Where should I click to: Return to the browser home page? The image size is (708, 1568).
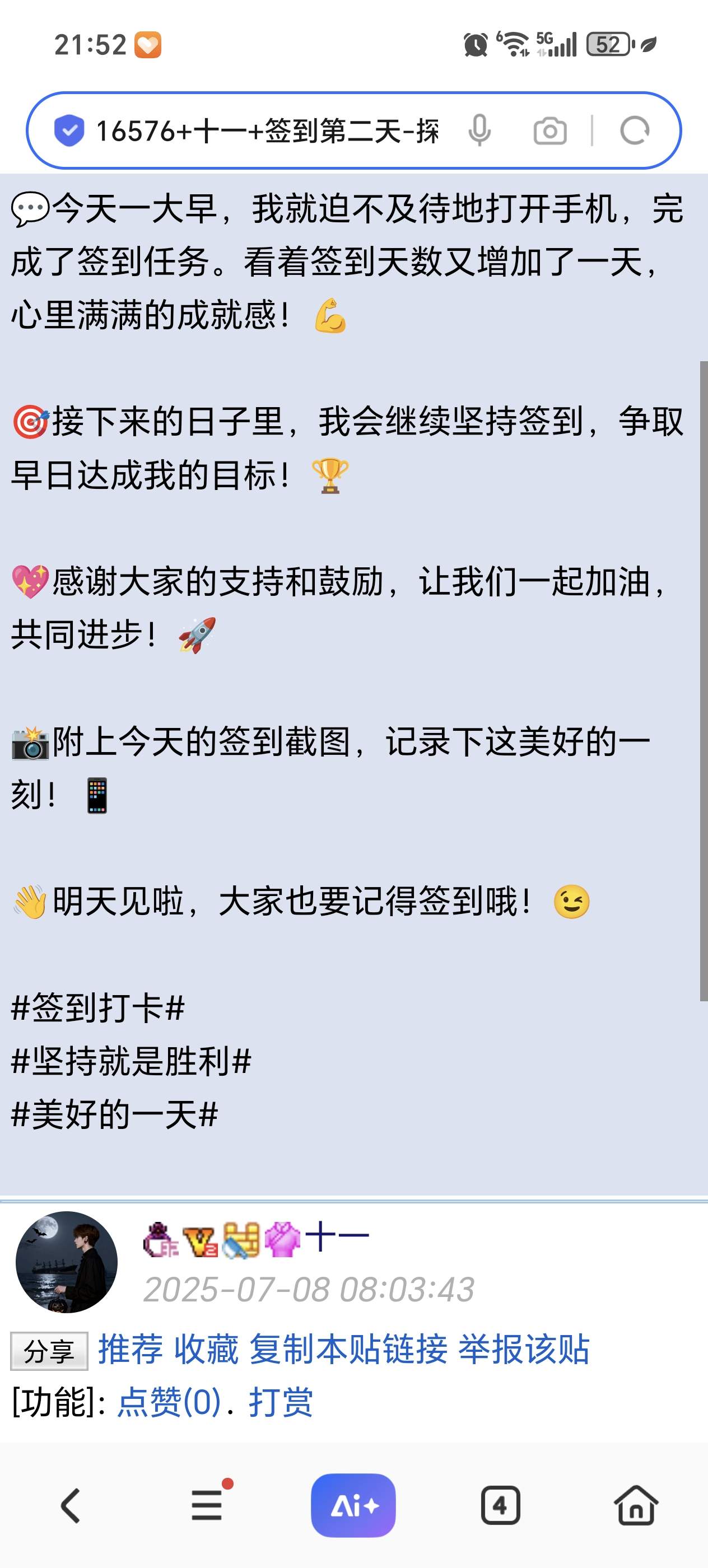click(x=636, y=1506)
